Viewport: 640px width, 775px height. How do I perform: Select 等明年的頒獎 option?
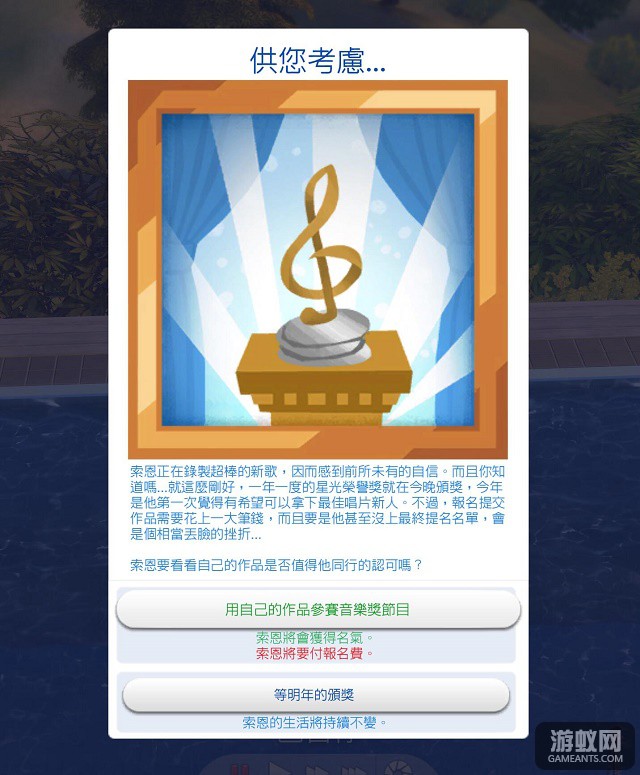tap(315, 694)
